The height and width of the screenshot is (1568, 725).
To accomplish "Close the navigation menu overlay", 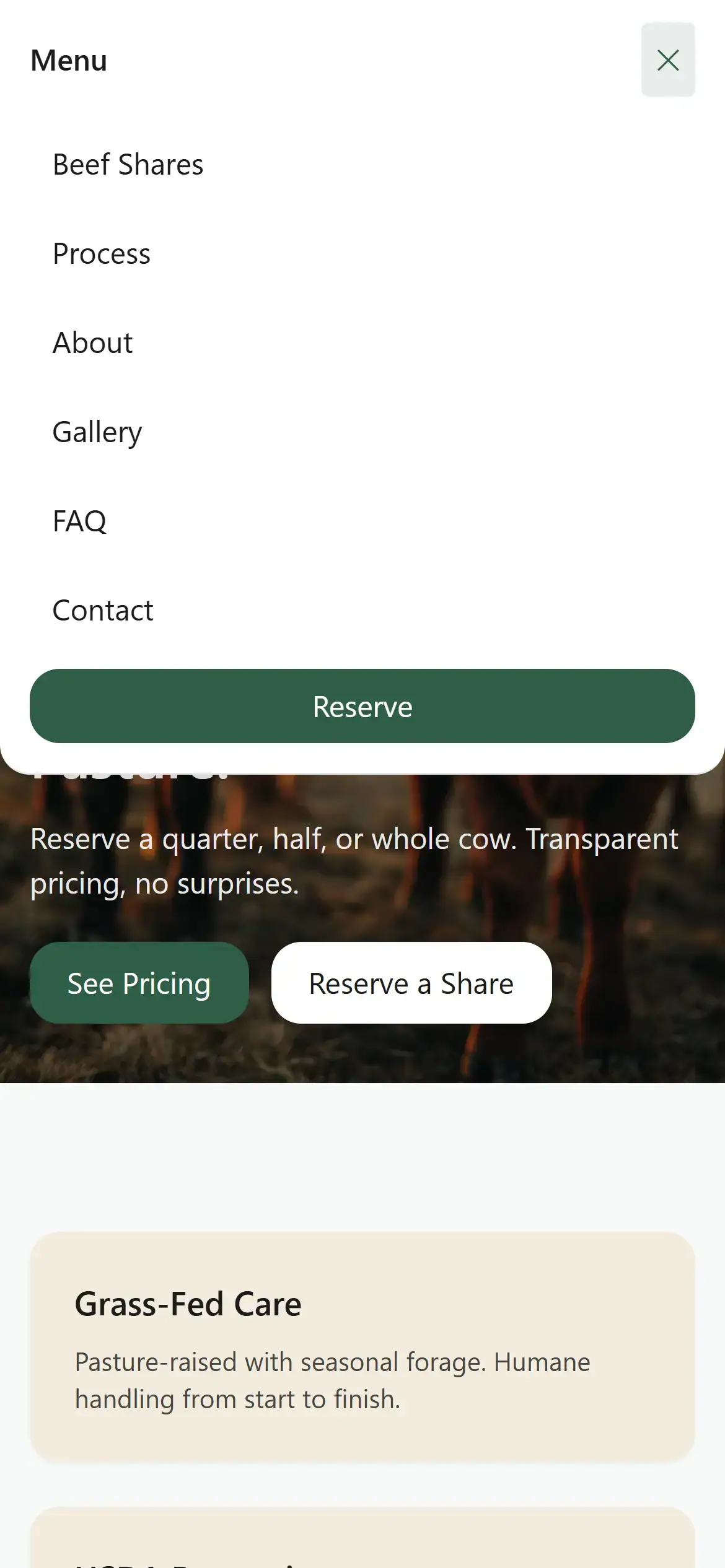I will click(x=668, y=60).
